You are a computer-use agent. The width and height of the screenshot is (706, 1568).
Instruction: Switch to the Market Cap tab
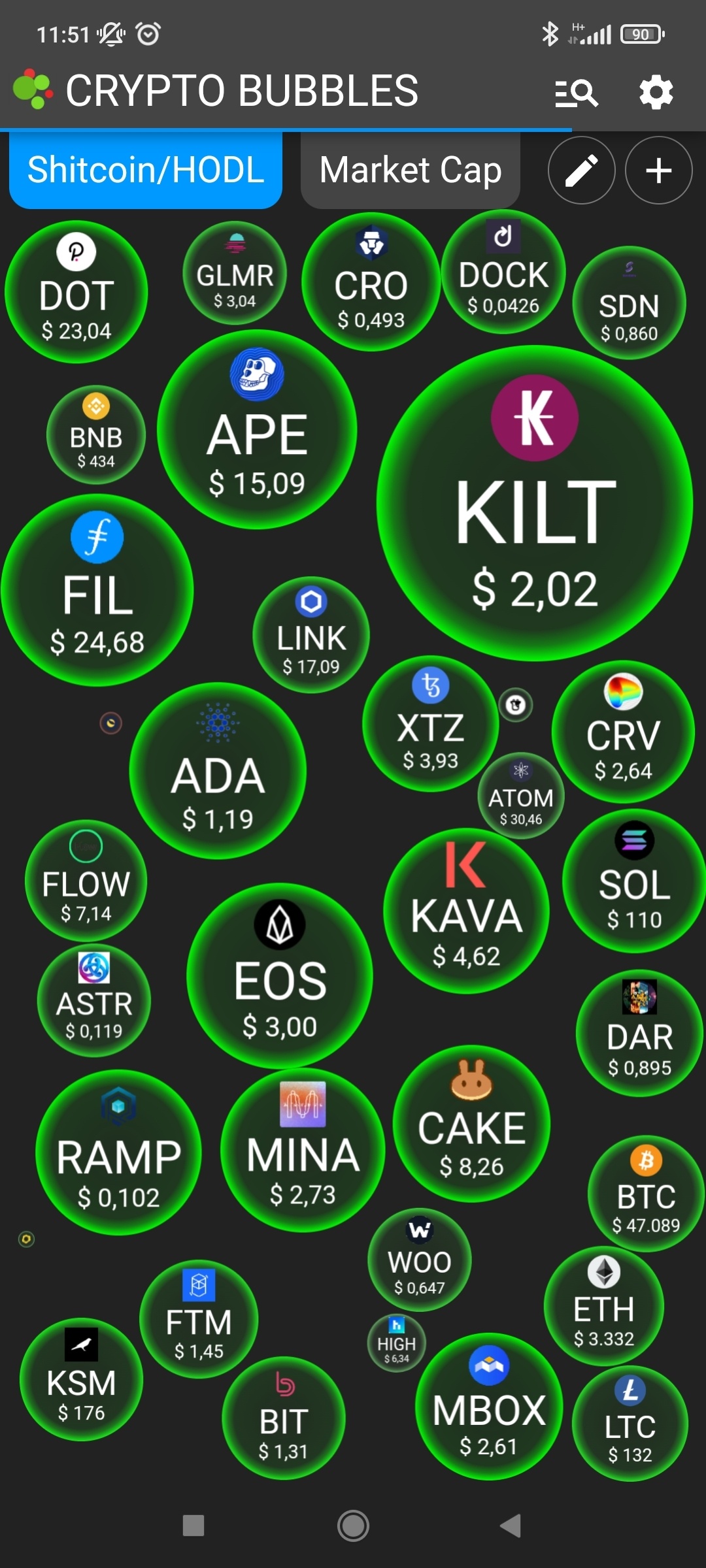pos(410,171)
